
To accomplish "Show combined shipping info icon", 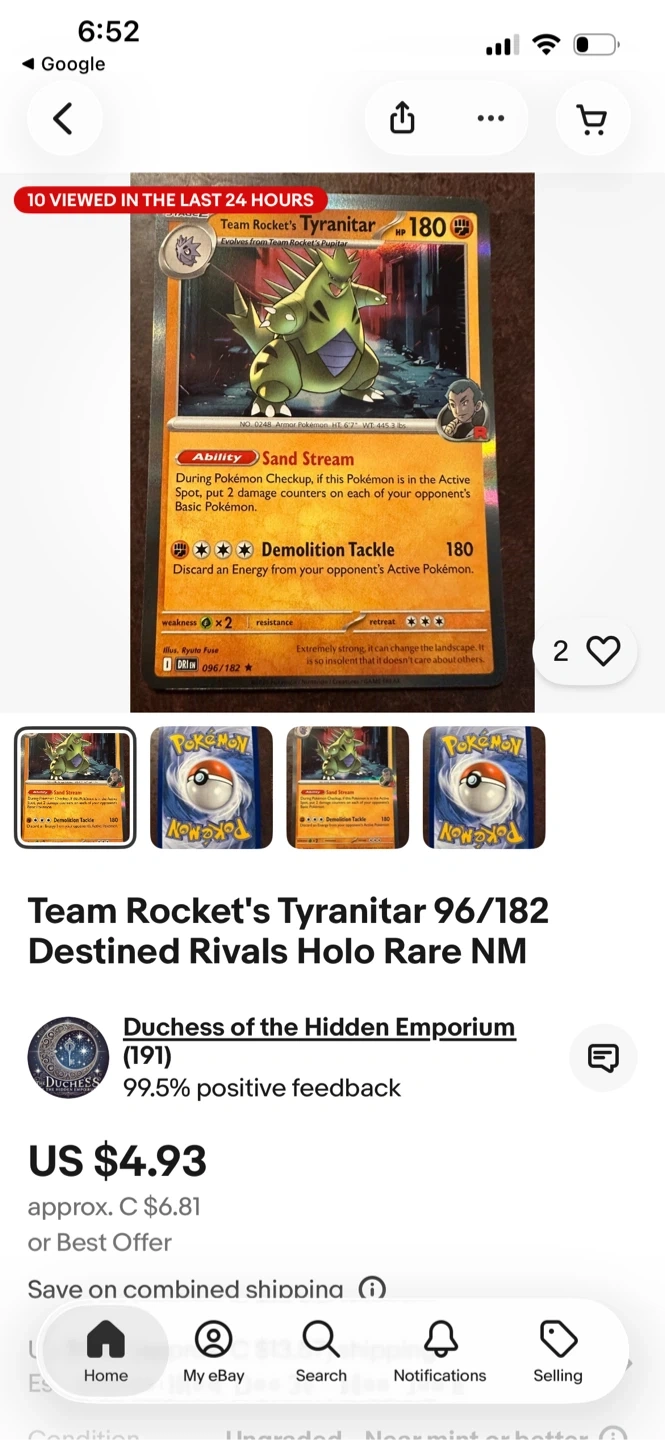I will pos(372,1288).
